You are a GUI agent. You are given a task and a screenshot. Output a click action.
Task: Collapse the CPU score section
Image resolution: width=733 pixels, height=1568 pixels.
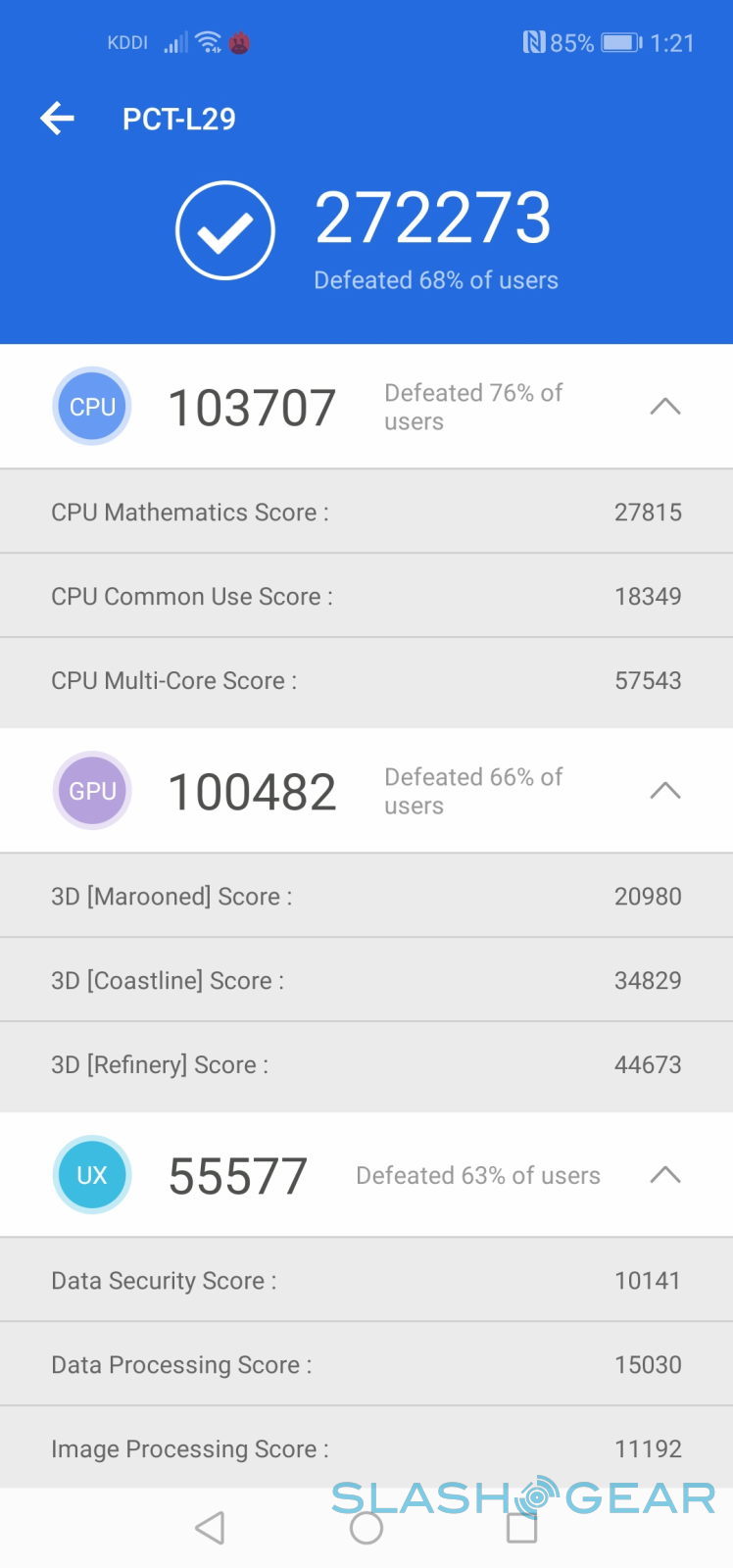tap(664, 407)
